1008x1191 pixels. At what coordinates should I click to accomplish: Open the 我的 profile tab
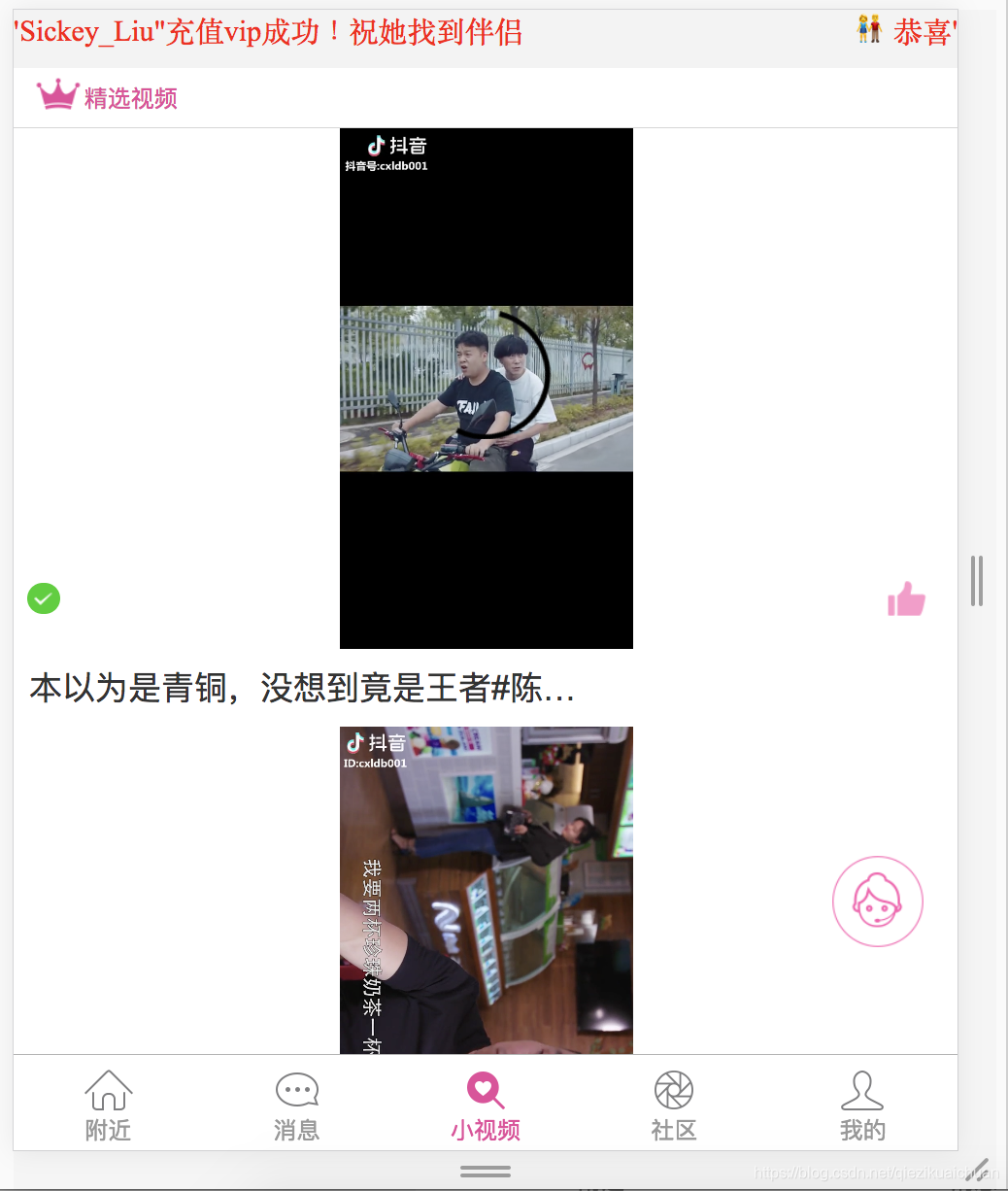point(862,1105)
